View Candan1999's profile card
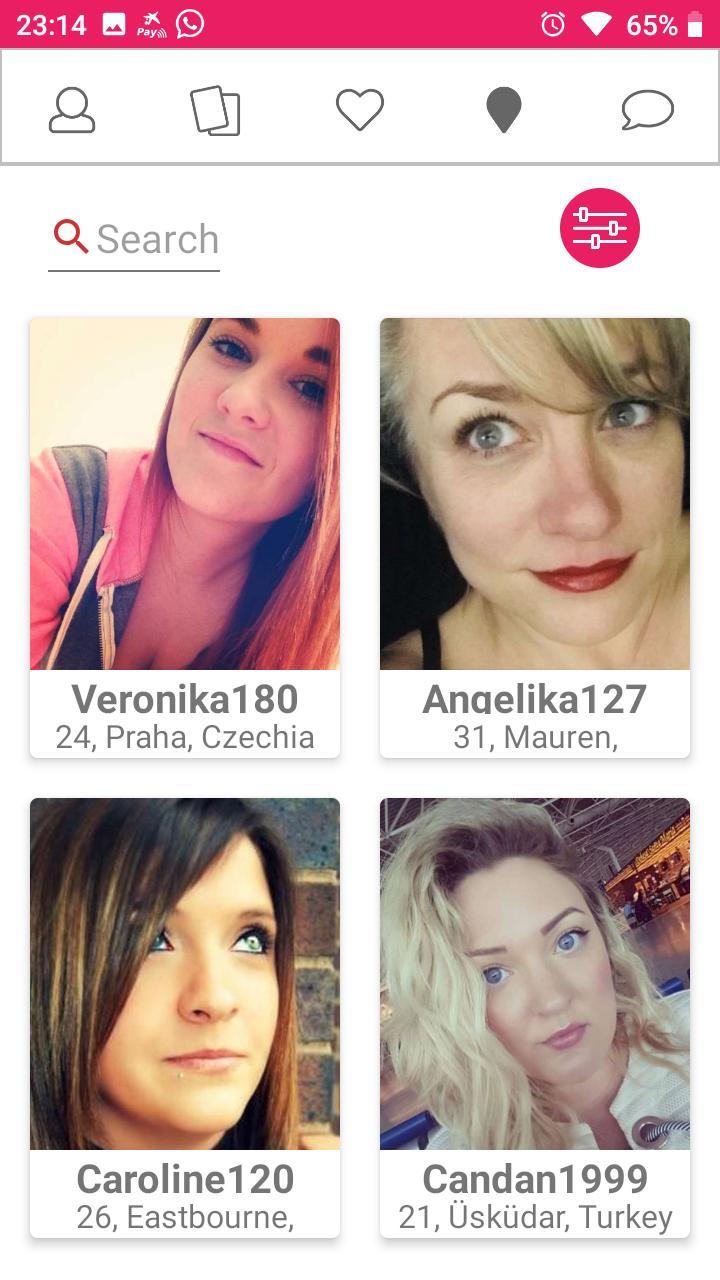This screenshot has width=720, height=1280. click(535, 1016)
